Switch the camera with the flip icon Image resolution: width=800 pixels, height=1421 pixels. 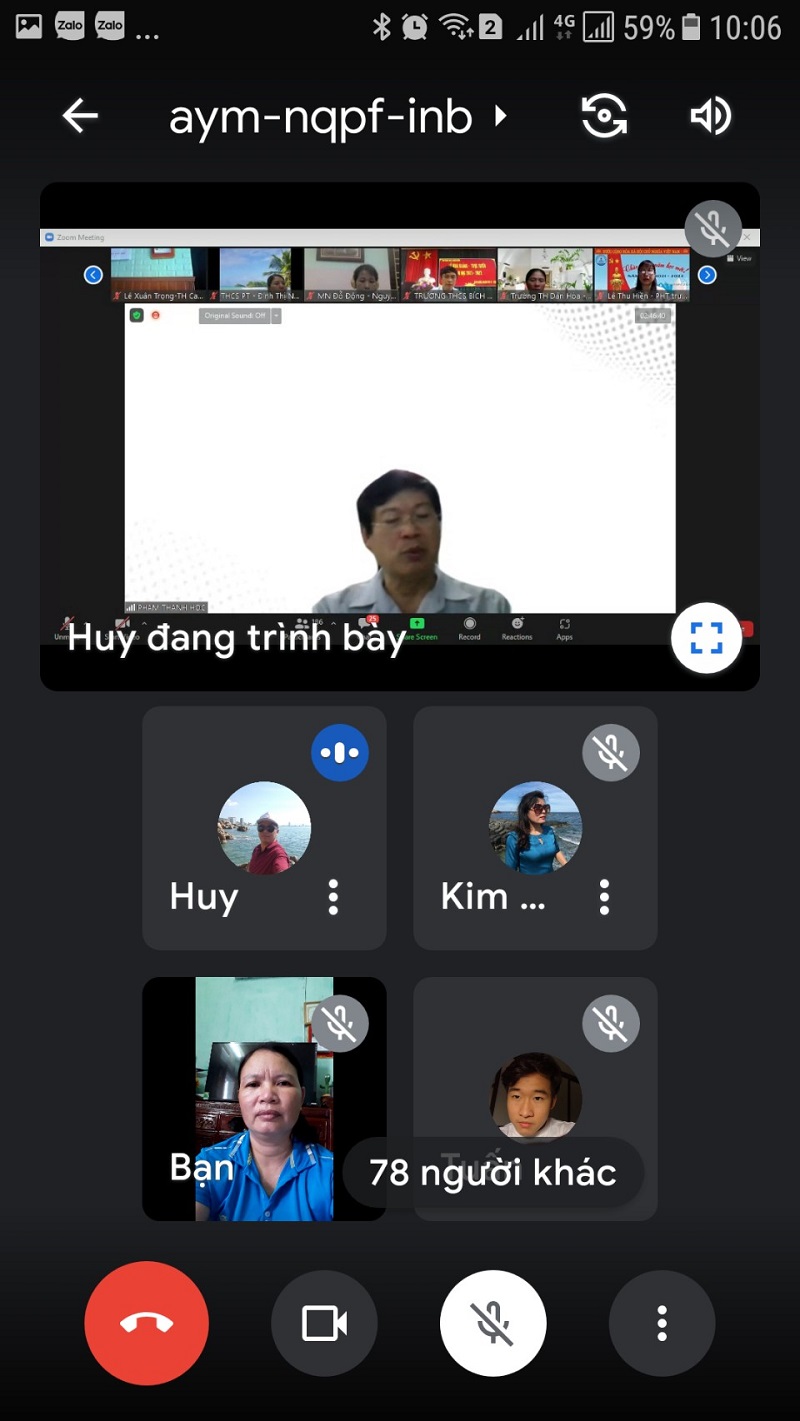click(x=604, y=117)
